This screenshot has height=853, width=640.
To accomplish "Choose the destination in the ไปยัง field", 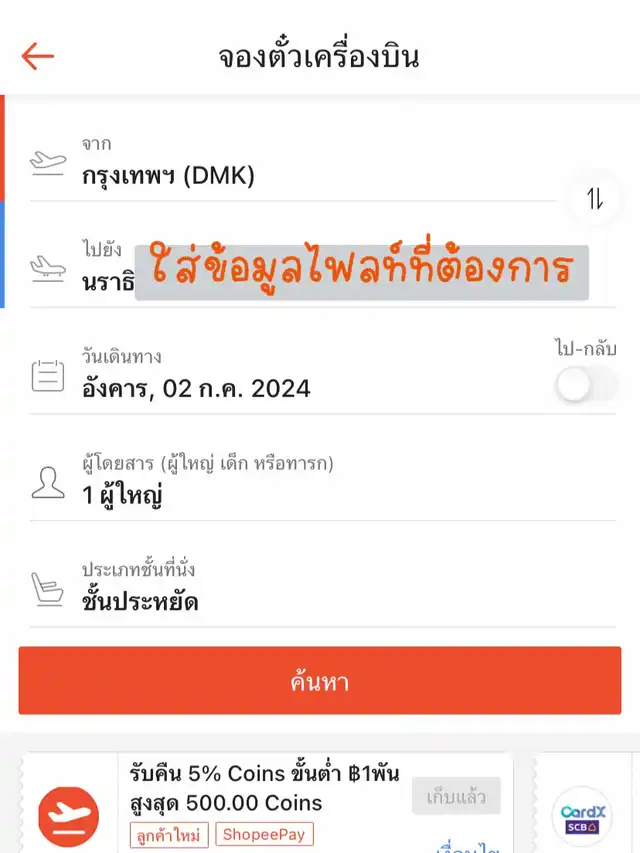I will pos(323,268).
